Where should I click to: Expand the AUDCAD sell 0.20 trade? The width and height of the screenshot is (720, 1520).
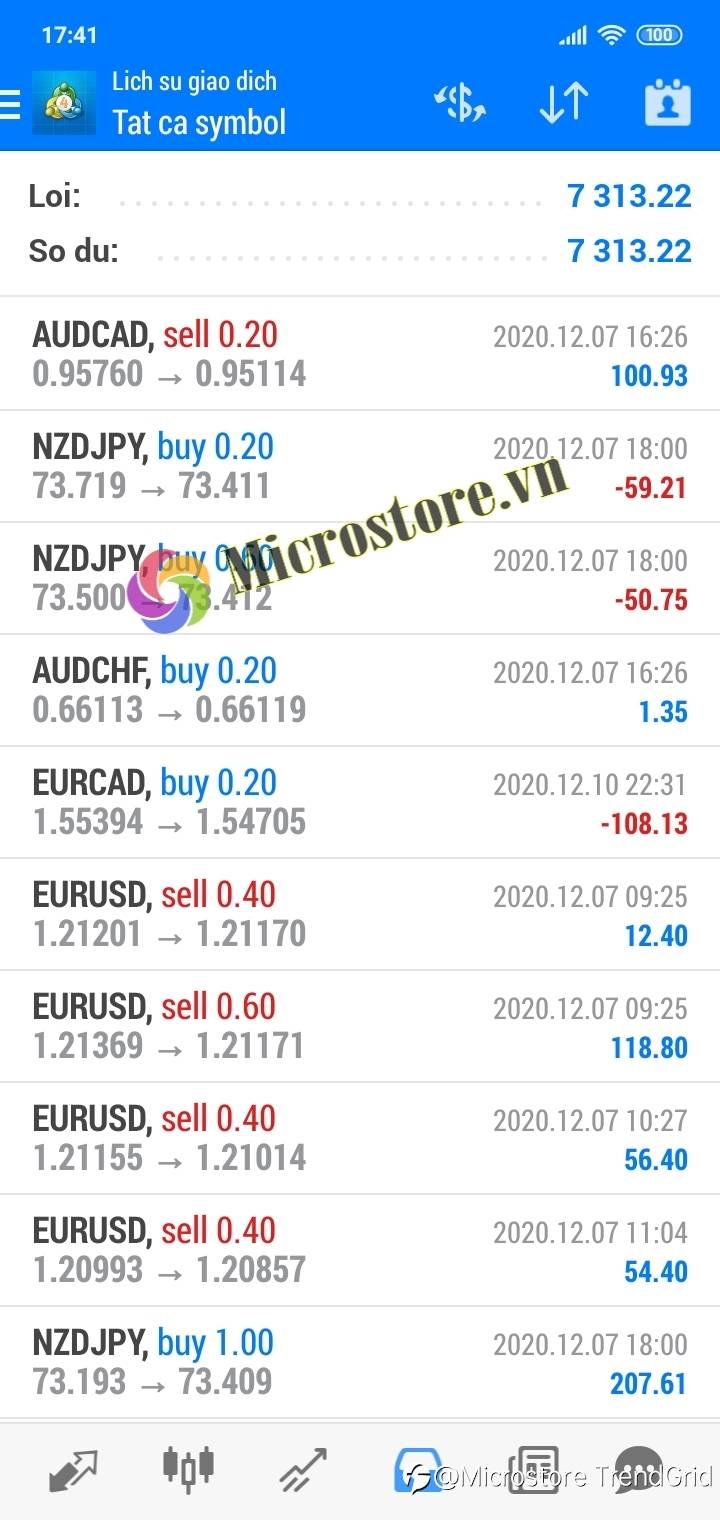pyautogui.click(x=360, y=354)
